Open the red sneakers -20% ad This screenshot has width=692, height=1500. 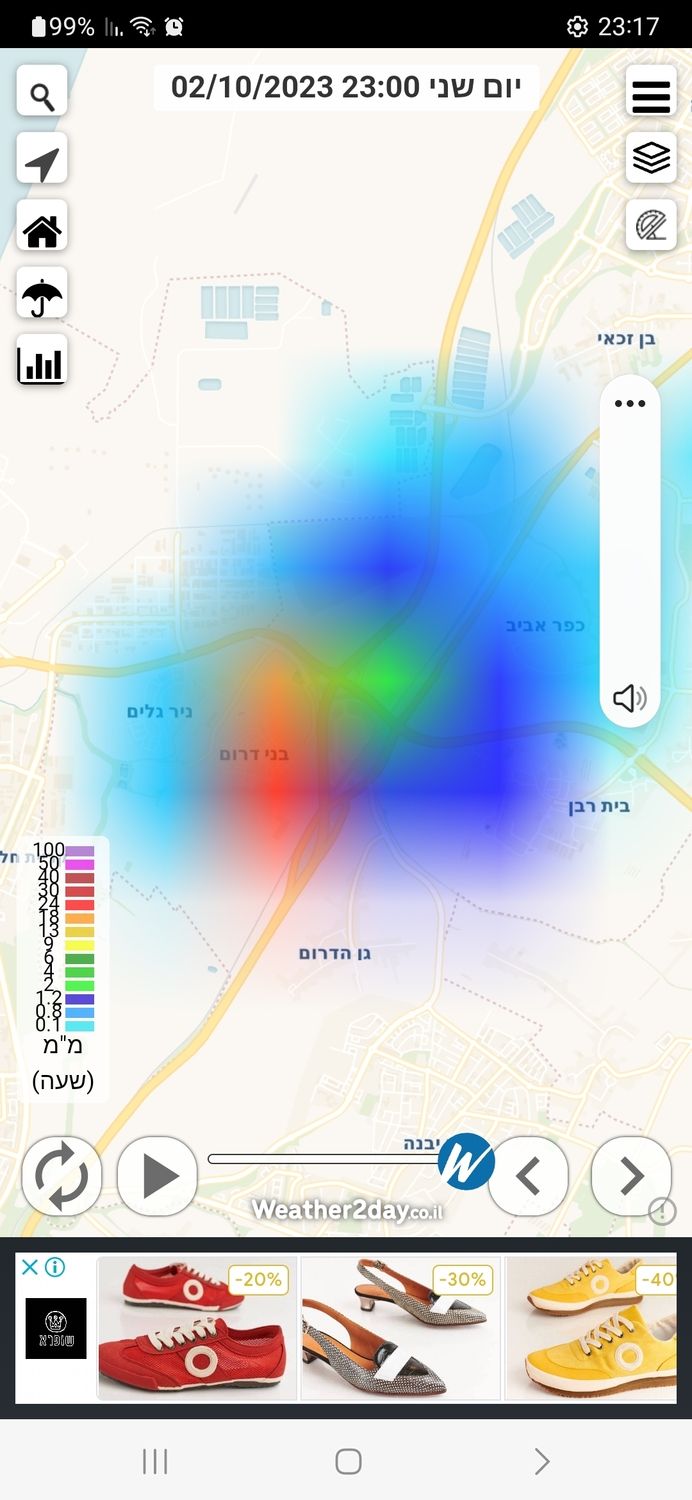click(x=197, y=1328)
